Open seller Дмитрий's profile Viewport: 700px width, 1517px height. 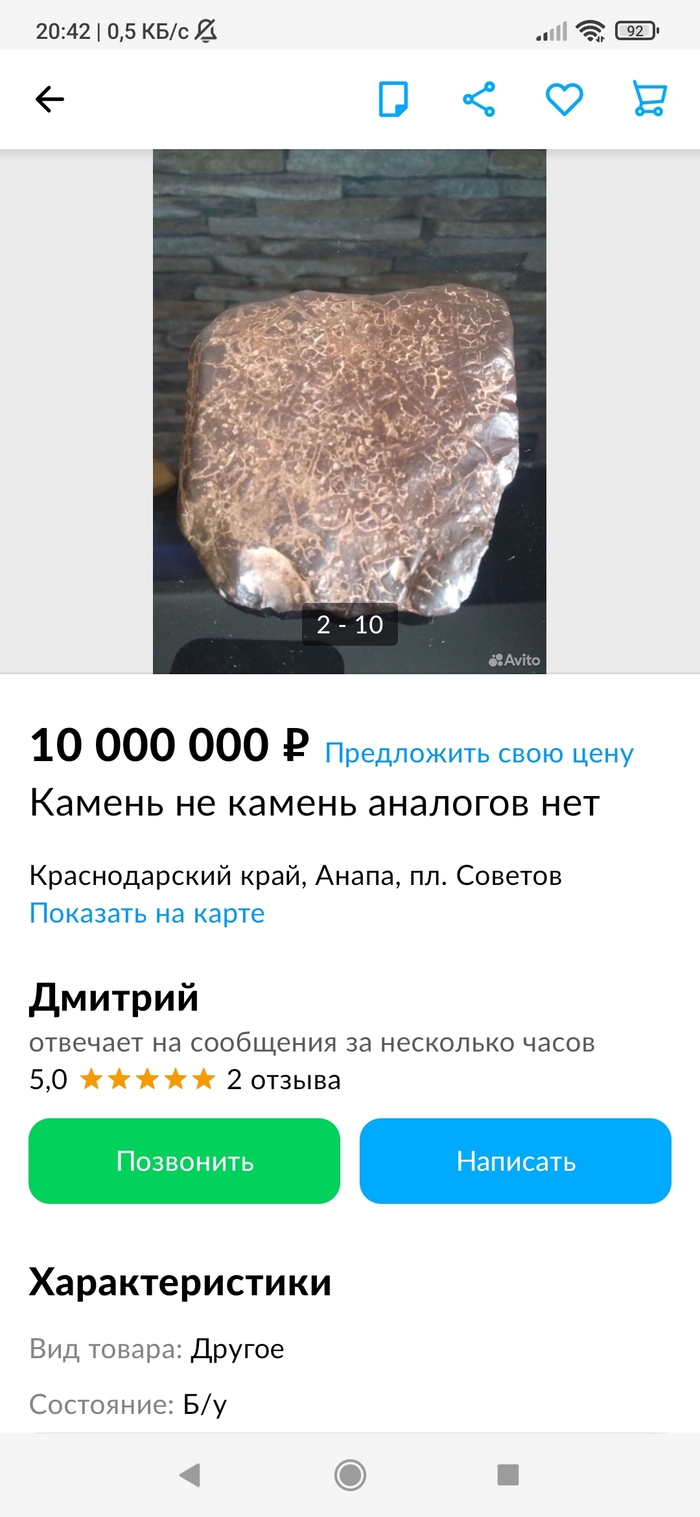(x=114, y=998)
